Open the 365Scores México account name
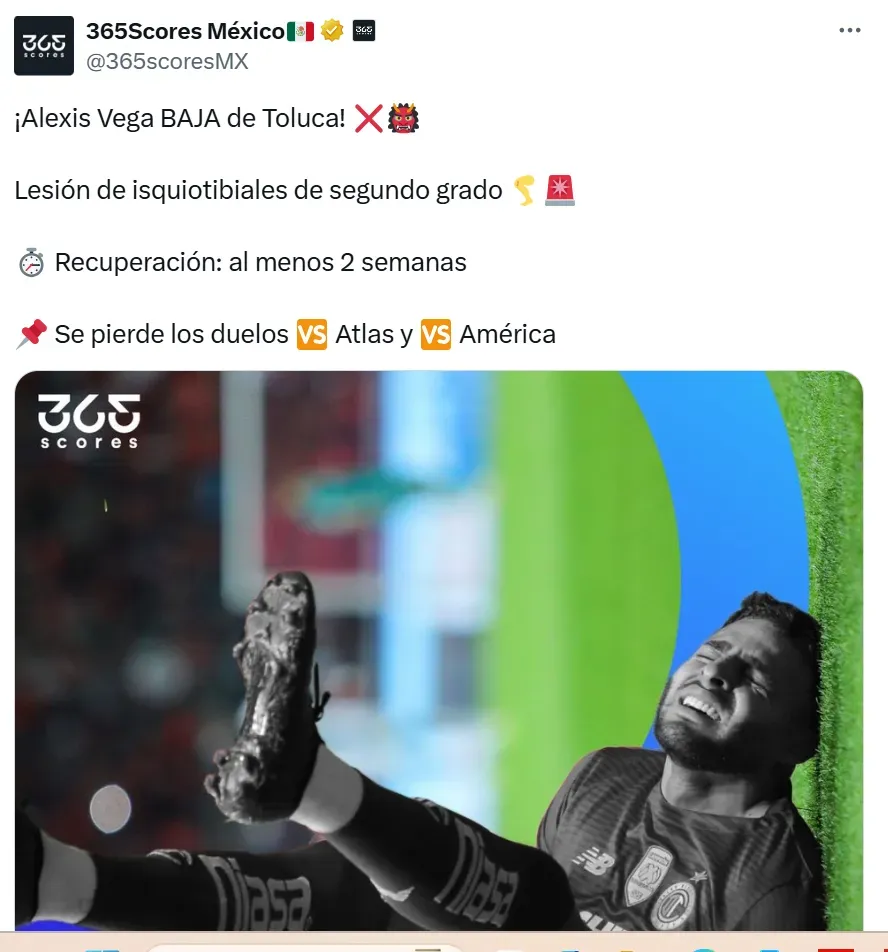The width and height of the screenshot is (888, 952). pyautogui.click(x=185, y=31)
